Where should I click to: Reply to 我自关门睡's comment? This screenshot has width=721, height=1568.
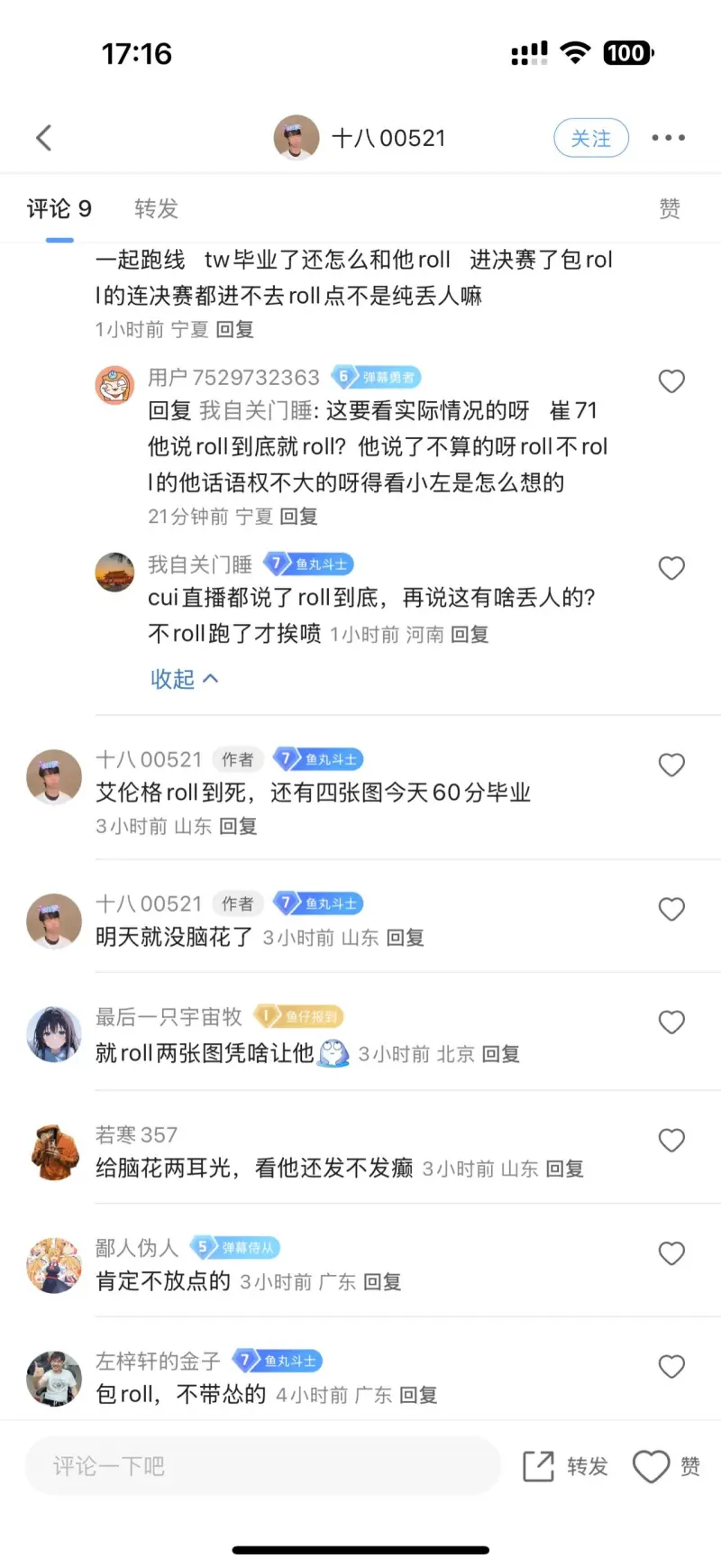(470, 635)
